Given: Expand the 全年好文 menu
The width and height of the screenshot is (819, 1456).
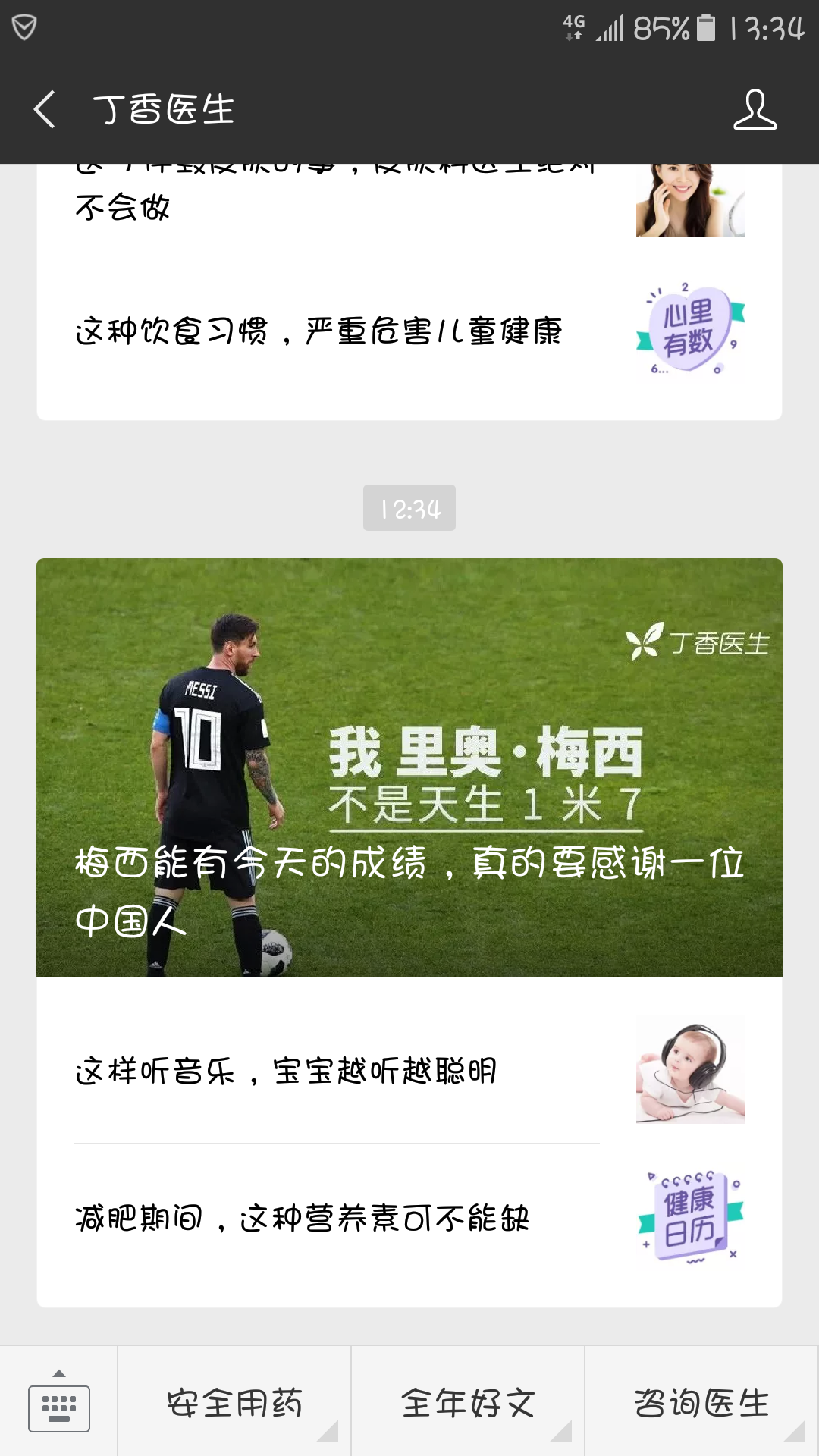Looking at the screenshot, I should [468, 1403].
